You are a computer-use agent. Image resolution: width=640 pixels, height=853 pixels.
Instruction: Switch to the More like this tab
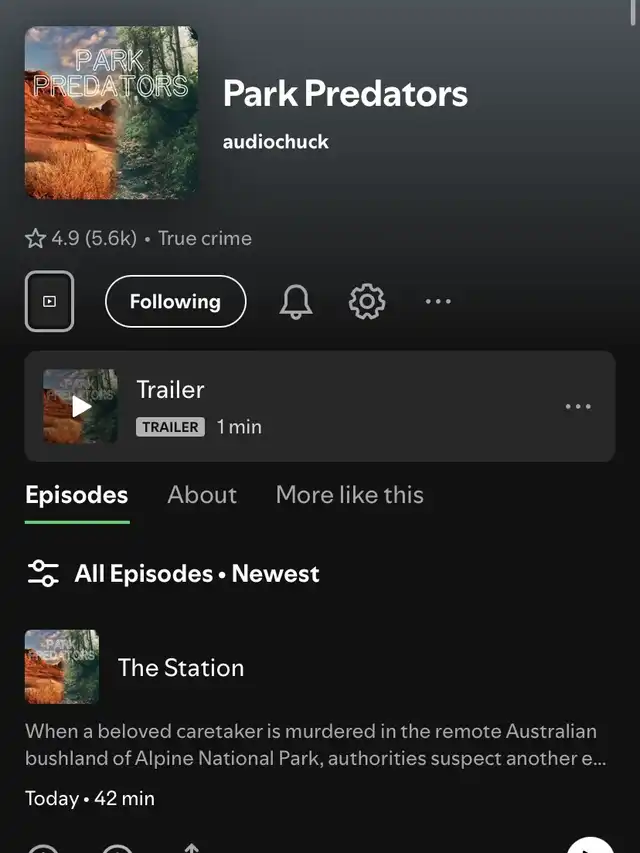tap(349, 495)
